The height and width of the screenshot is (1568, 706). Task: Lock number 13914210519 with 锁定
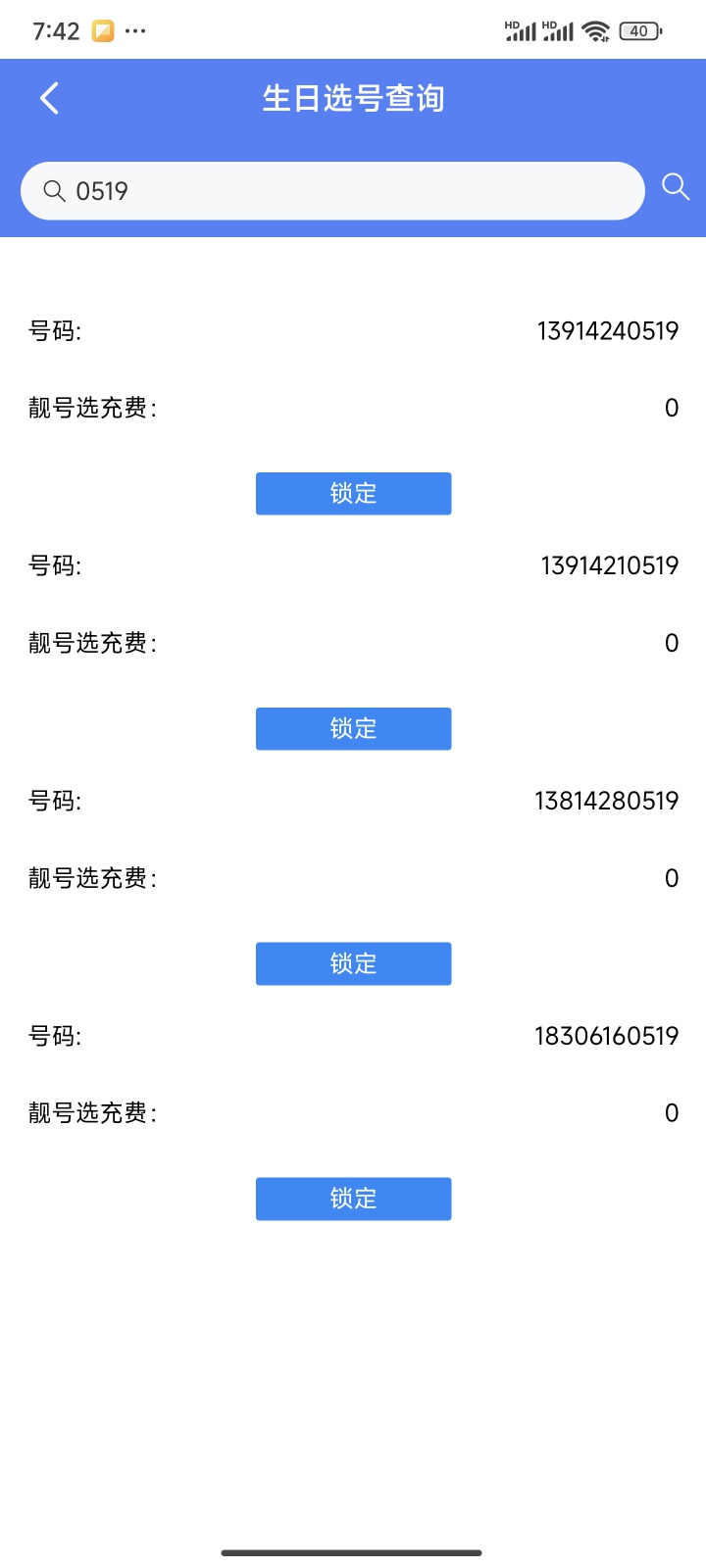click(x=353, y=728)
